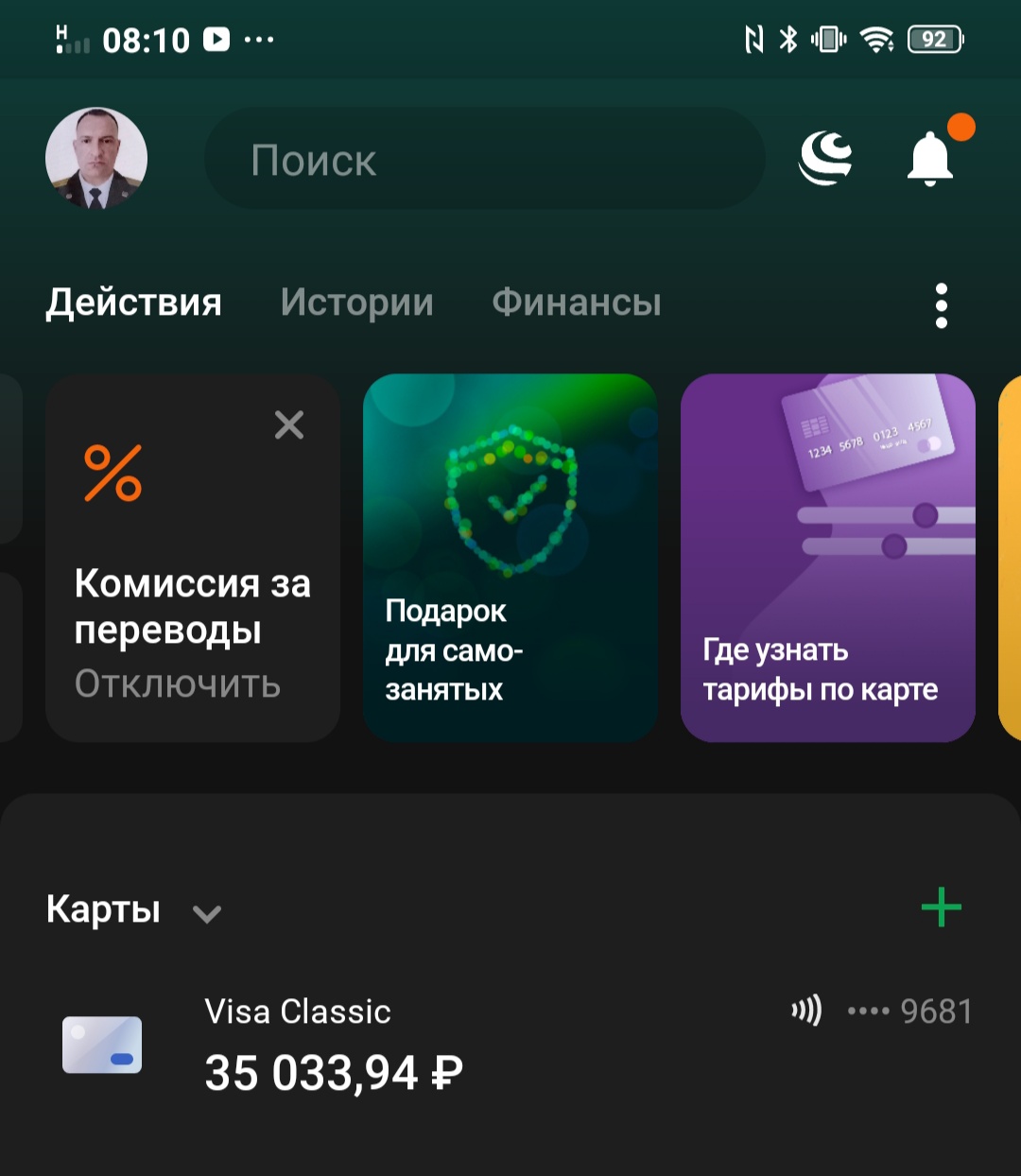Tap Отключить on the transfer commission card
This screenshot has width=1021, height=1176.
pos(176,684)
